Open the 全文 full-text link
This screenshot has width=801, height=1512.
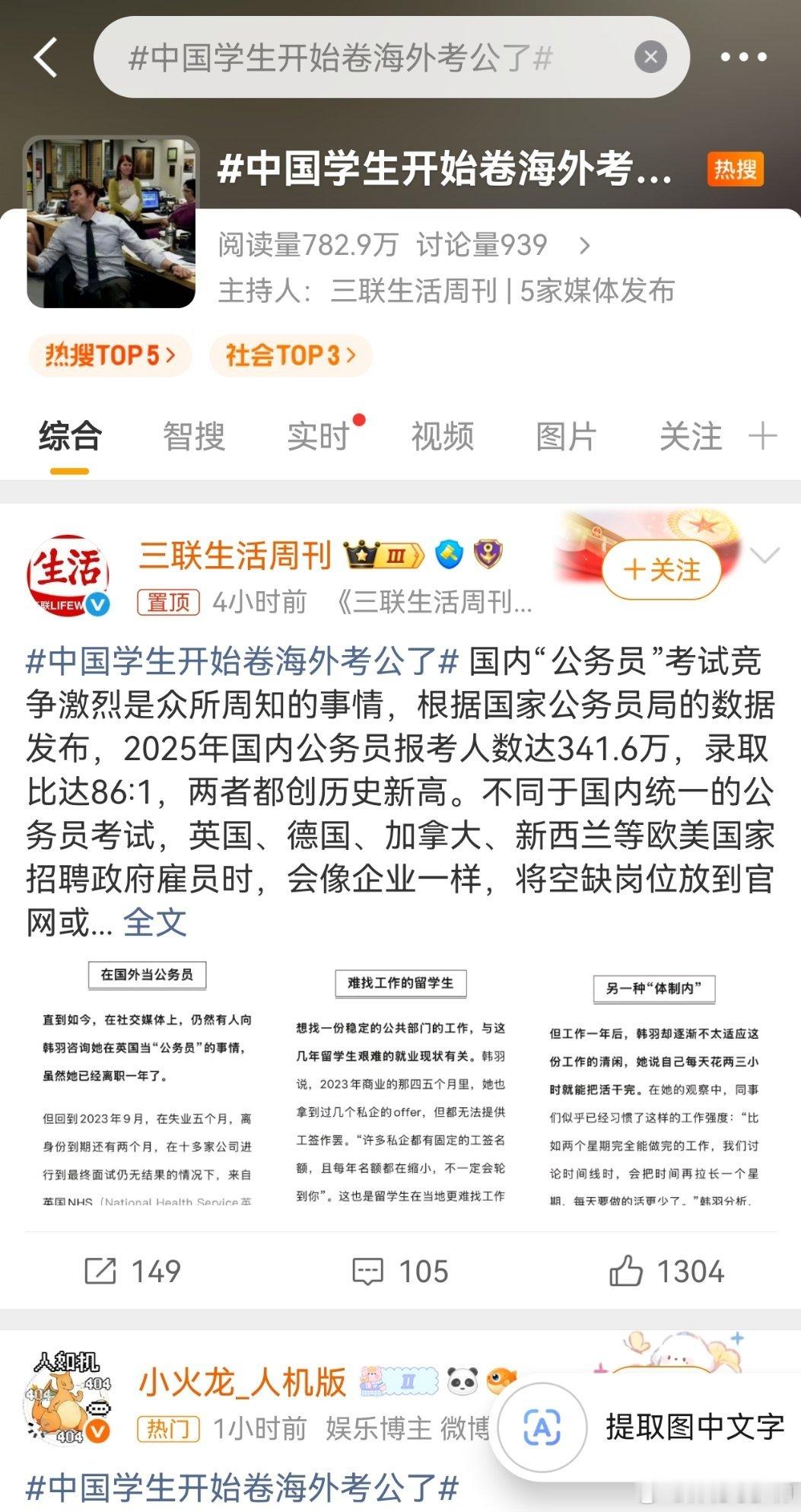pyautogui.click(x=154, y=924)
